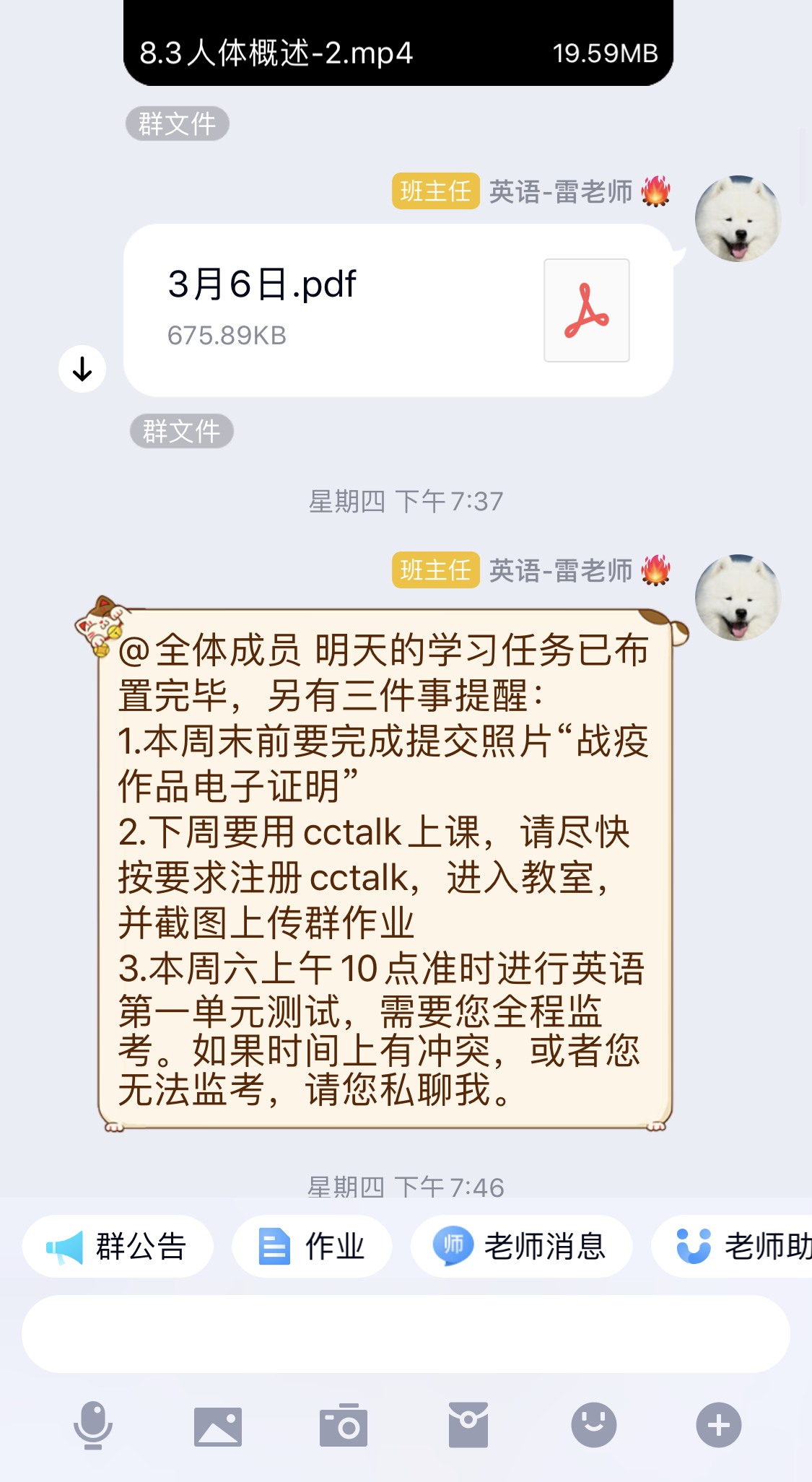Open the 作业 homework shortcut
This screenshot has height=1482, width=812.
point(312,1246)
